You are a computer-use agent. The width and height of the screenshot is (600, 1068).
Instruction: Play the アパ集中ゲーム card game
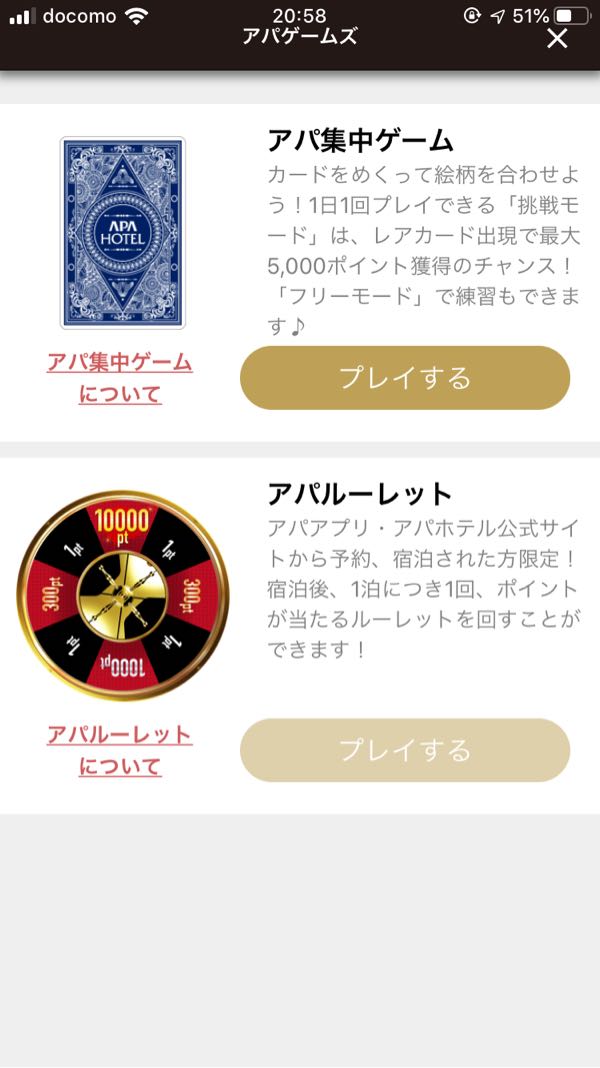(405, 377)
